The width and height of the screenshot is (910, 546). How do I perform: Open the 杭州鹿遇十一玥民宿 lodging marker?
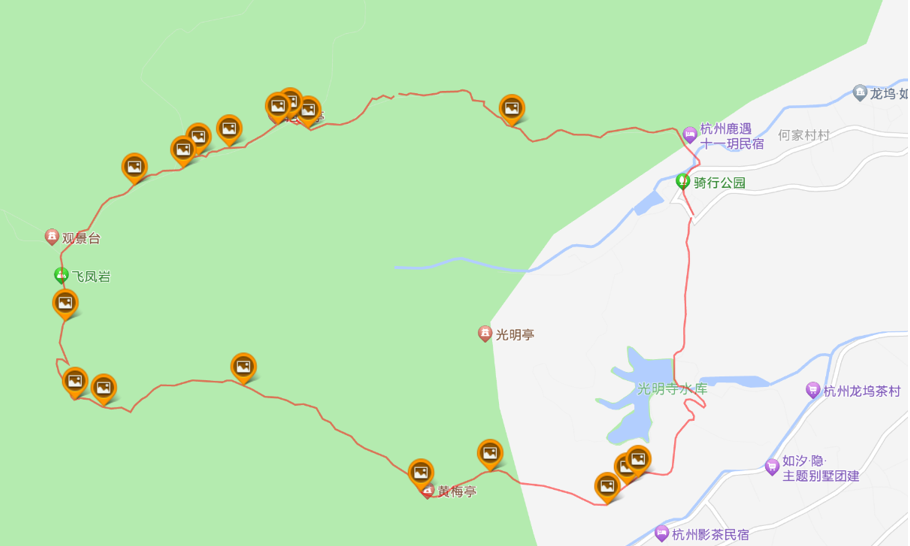pyautogui.click(x=689, y=134)
